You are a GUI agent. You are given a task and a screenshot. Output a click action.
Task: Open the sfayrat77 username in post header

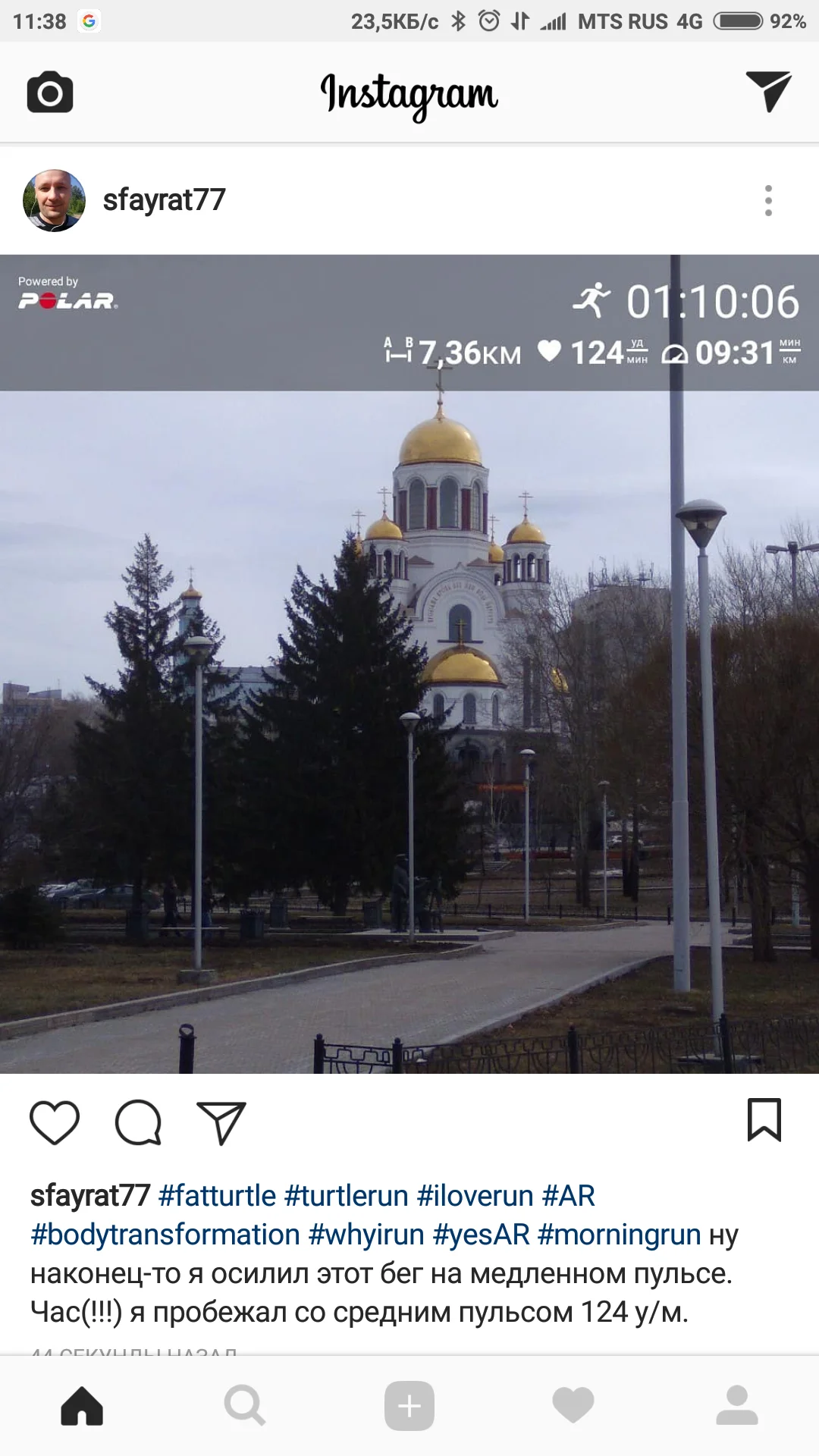click(x=164, y=200)
